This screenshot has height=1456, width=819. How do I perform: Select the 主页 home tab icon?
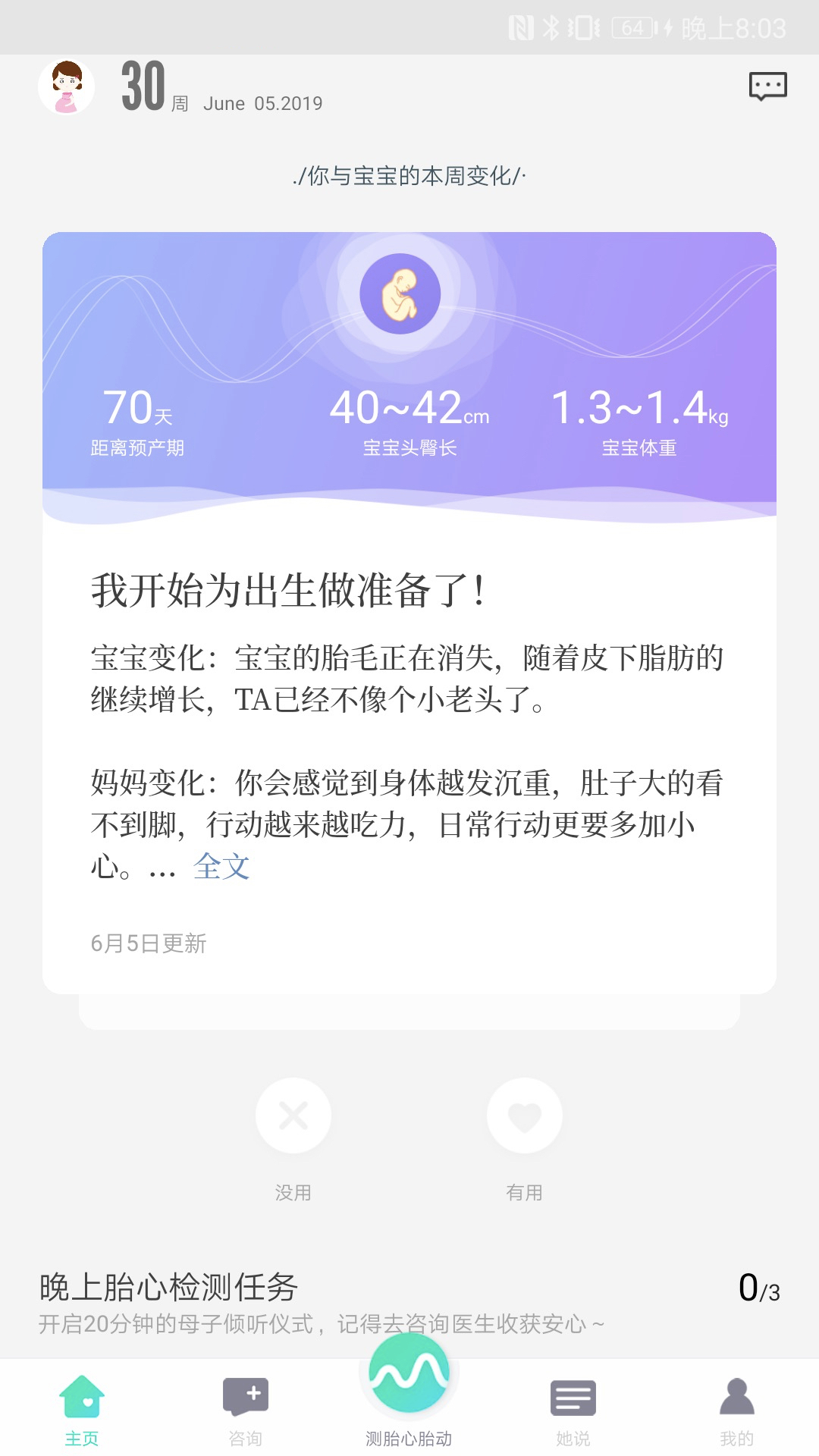coord(82,1398)
